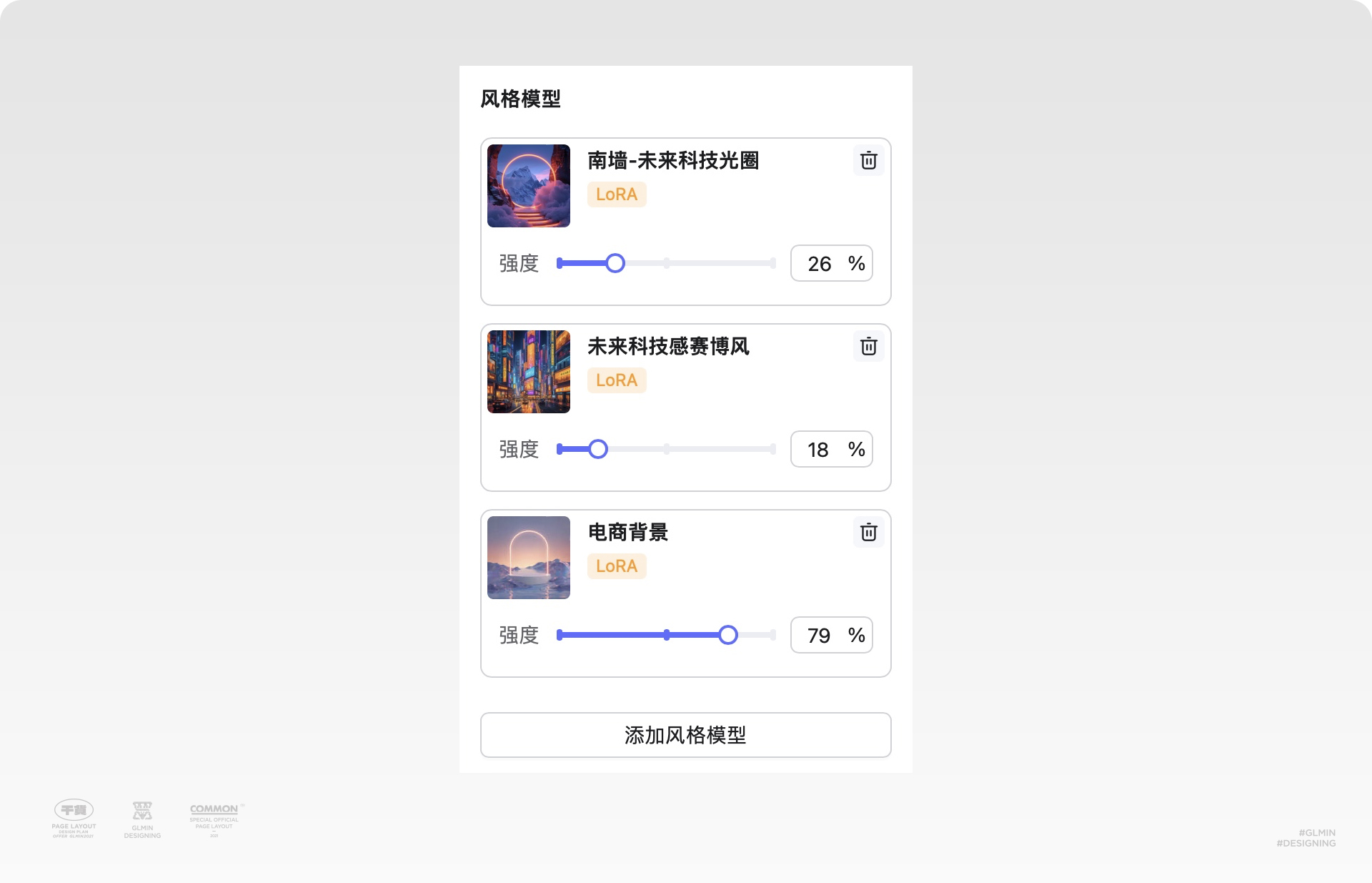Set 南墙-未来科技光圈 strength slider to midpoint
Image resolution: width=1372 pixels, height=883 pixels.
[x=667, y=263]
